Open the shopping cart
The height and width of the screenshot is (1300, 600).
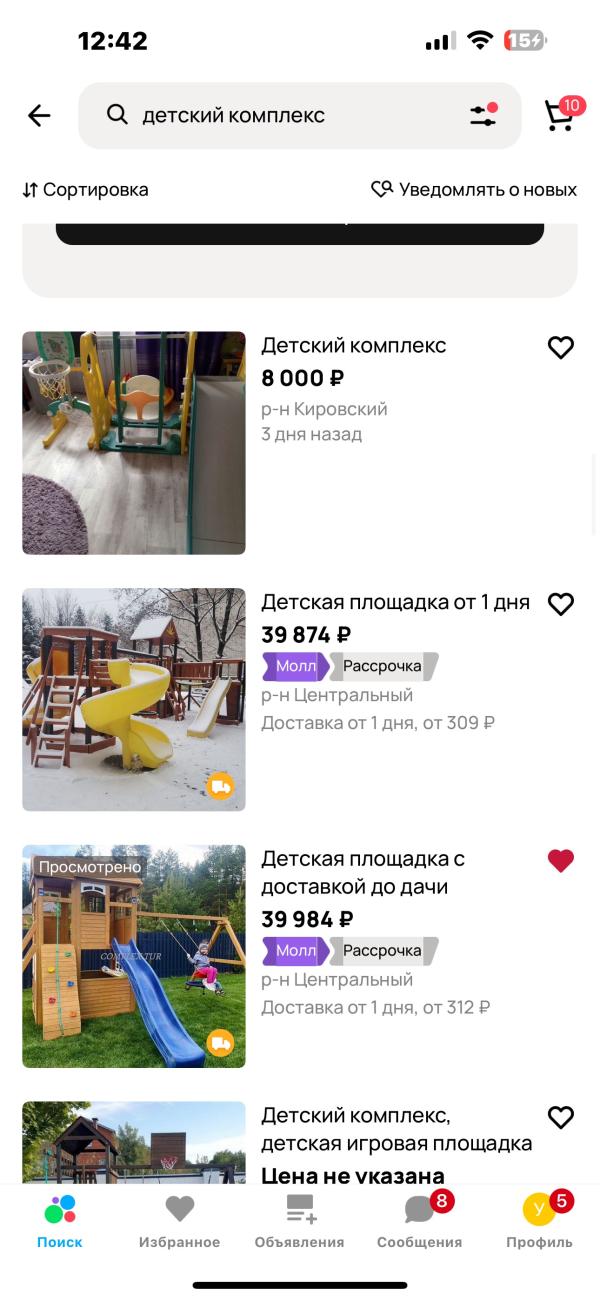tap(560, 116)
